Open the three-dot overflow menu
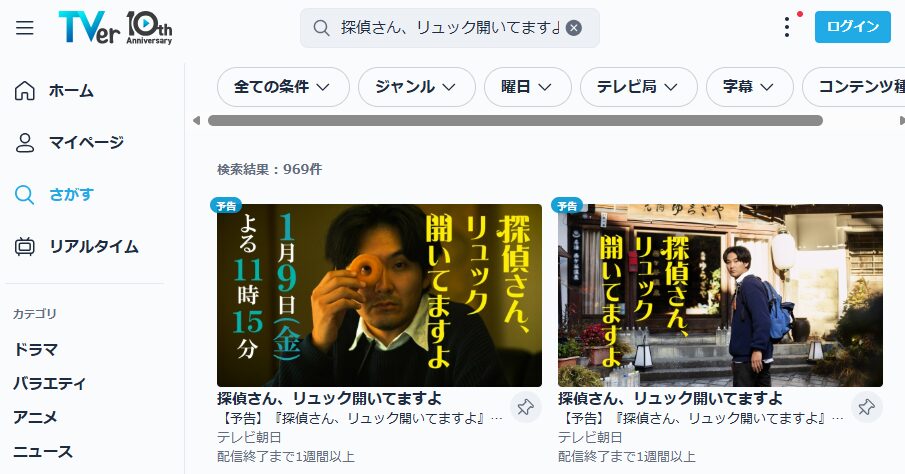905x474 pixels. (787, 28)
